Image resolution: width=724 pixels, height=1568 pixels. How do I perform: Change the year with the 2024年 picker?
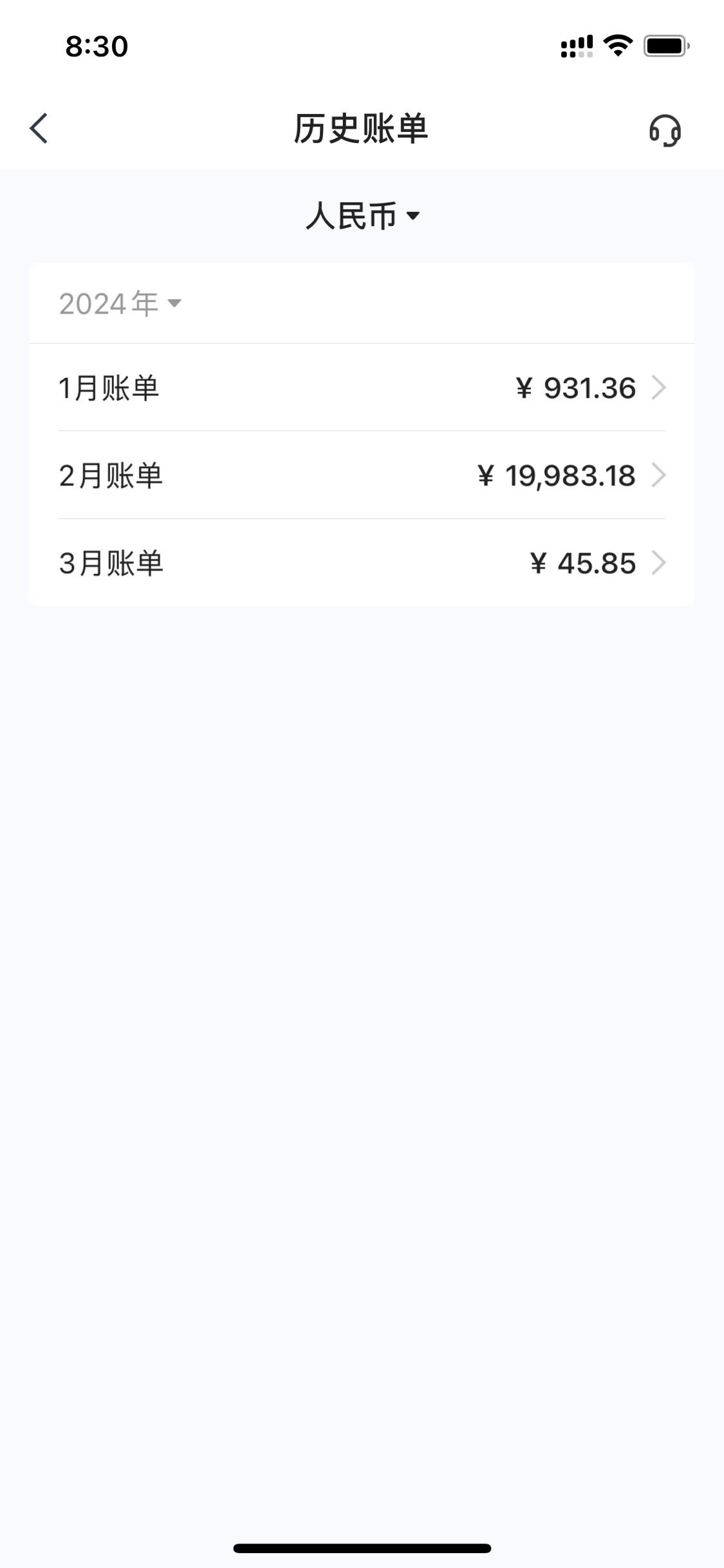tap(120, 303)
